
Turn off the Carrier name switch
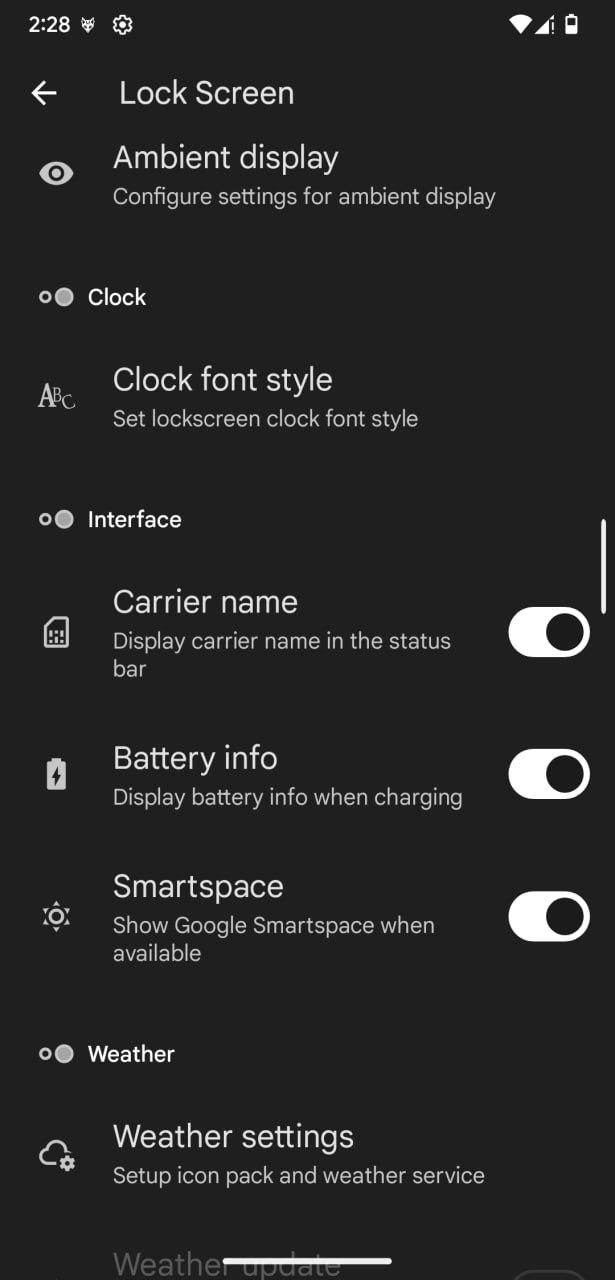coord(549,632)
